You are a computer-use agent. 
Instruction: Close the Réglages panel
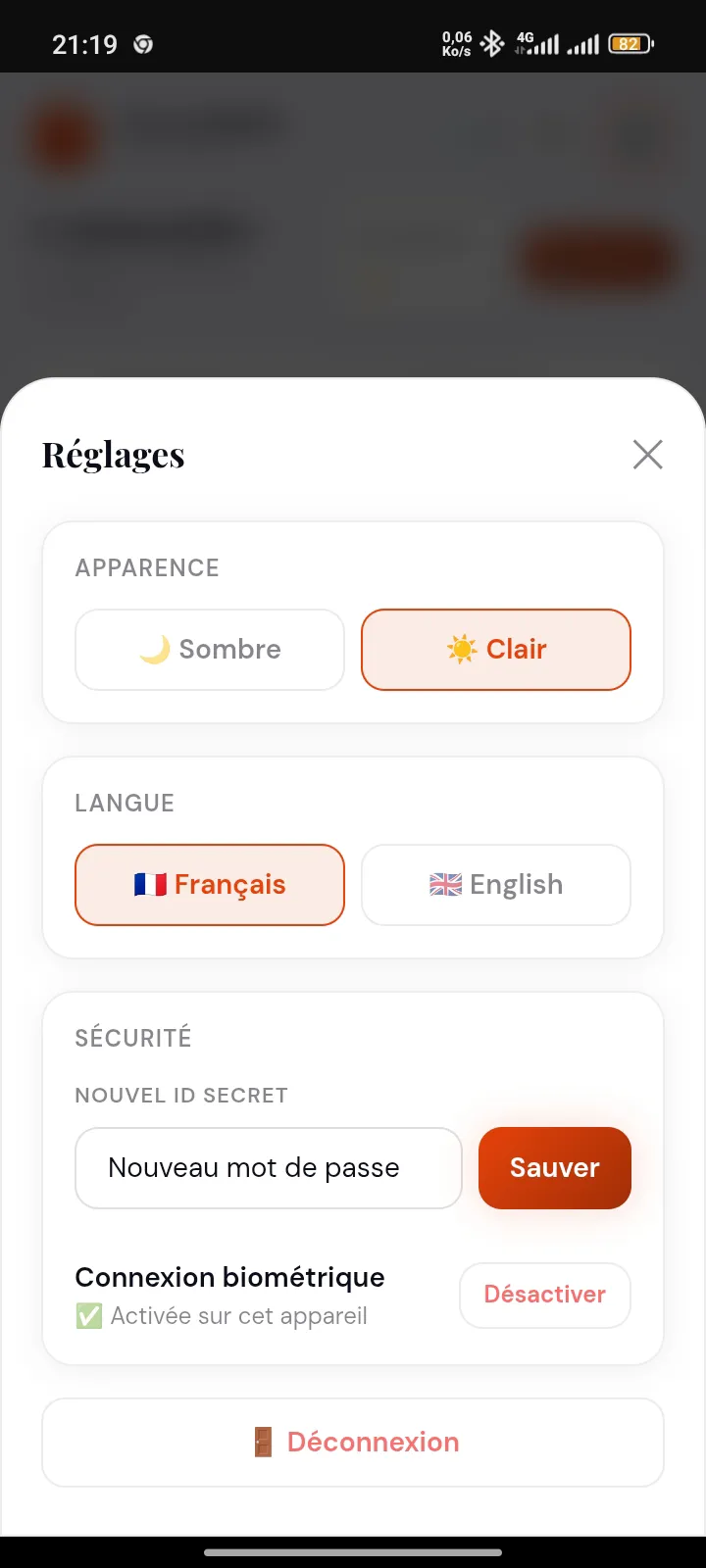pyautogui.click(x=647, y=455)
